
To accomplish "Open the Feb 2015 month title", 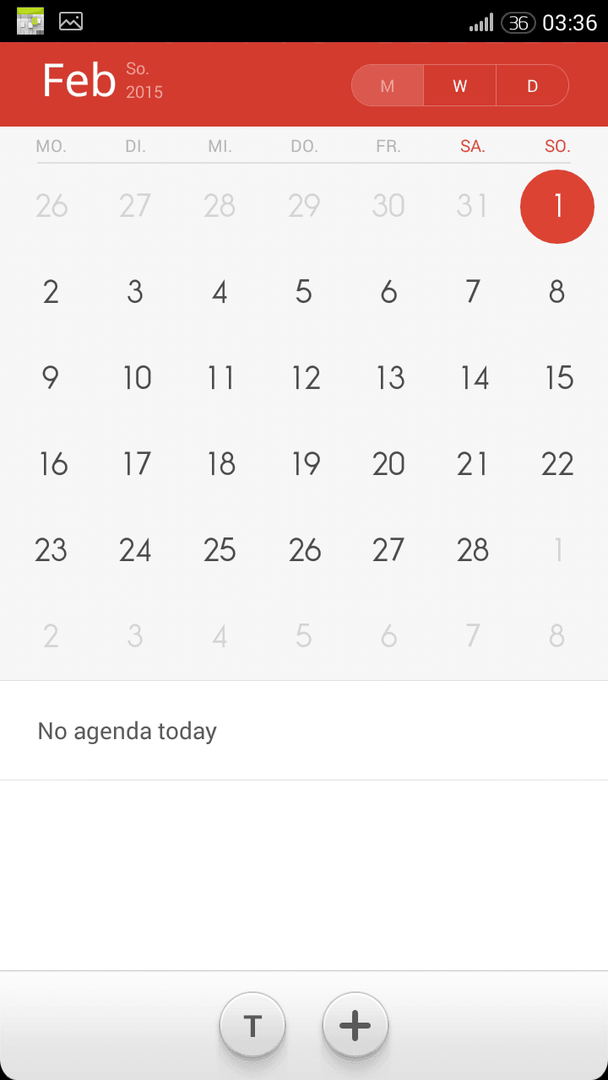I will [x=103, y=81].
